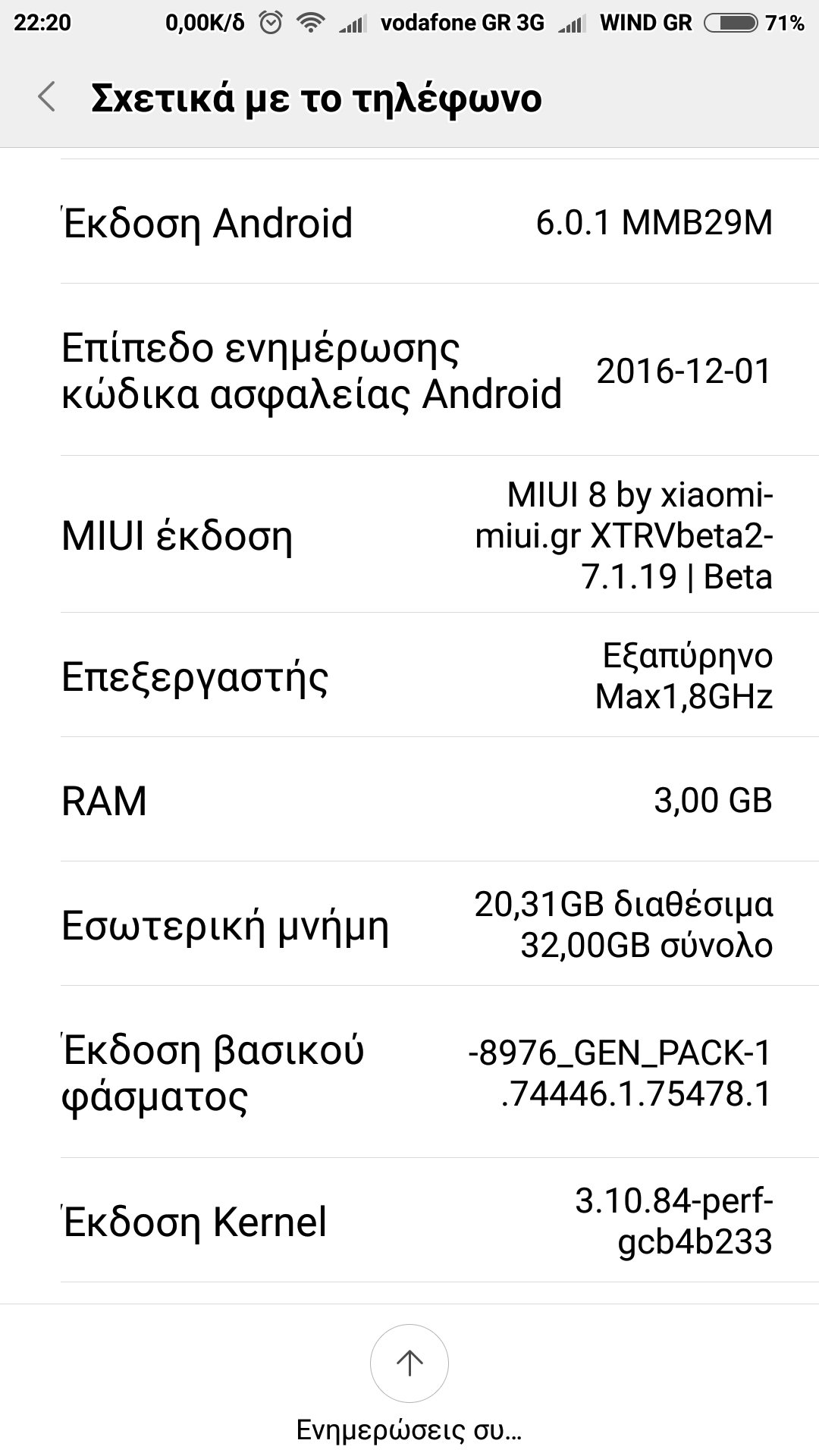The image size is (819, 1456).
Task: Go back from Σχετικά με το τηλέφωνο
Action: [47, 98]
